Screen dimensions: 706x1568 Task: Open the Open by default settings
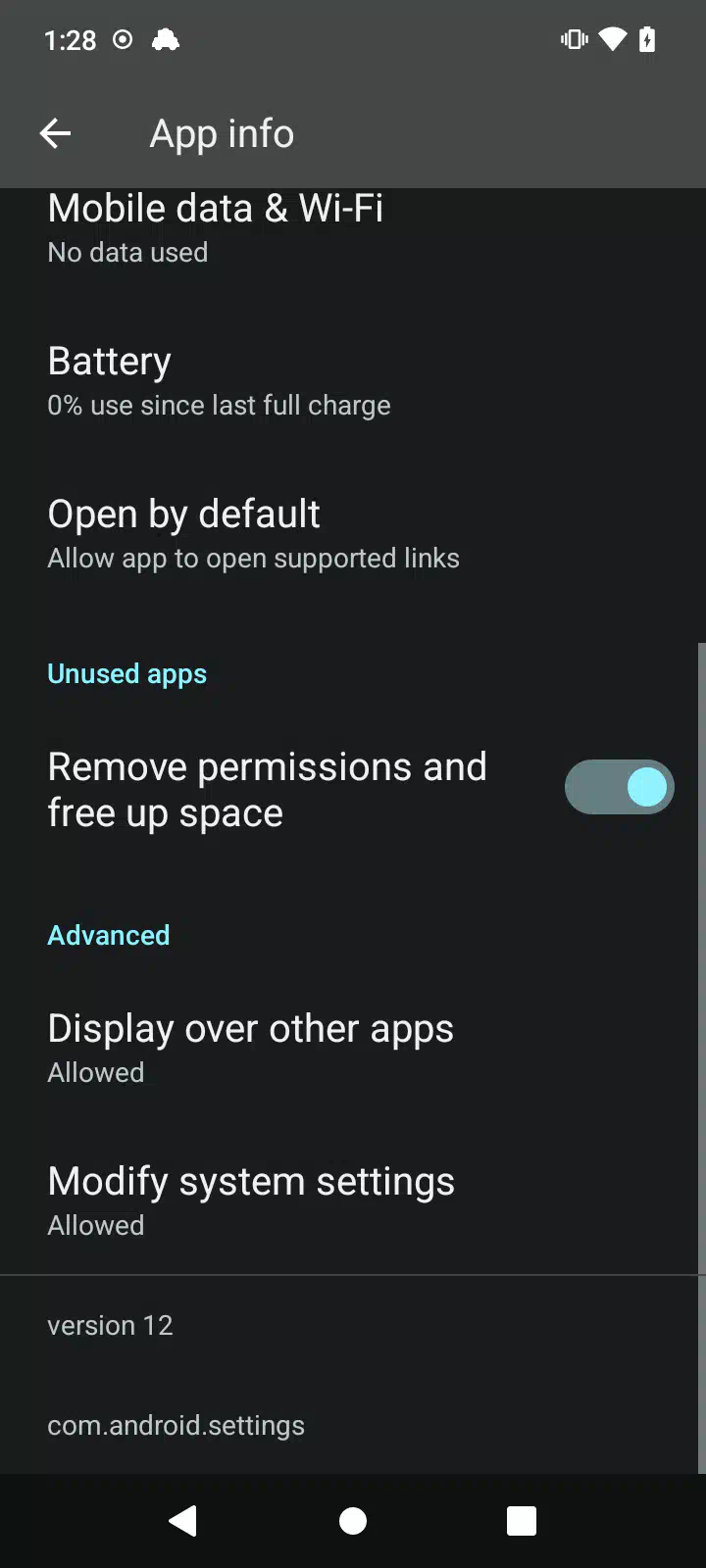[353, 535]
